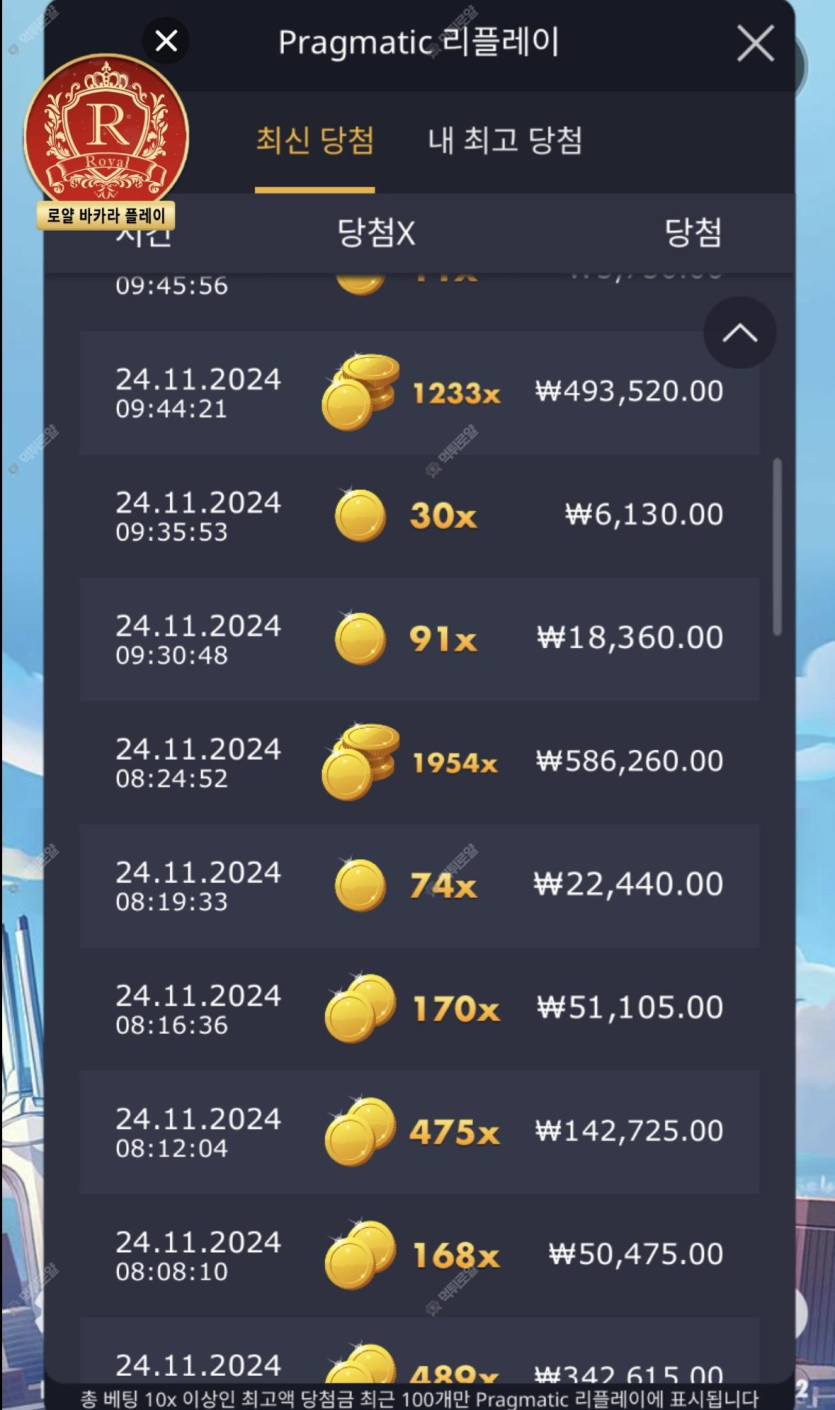Dismiss the Royal baccarat overlay badge

166,41
